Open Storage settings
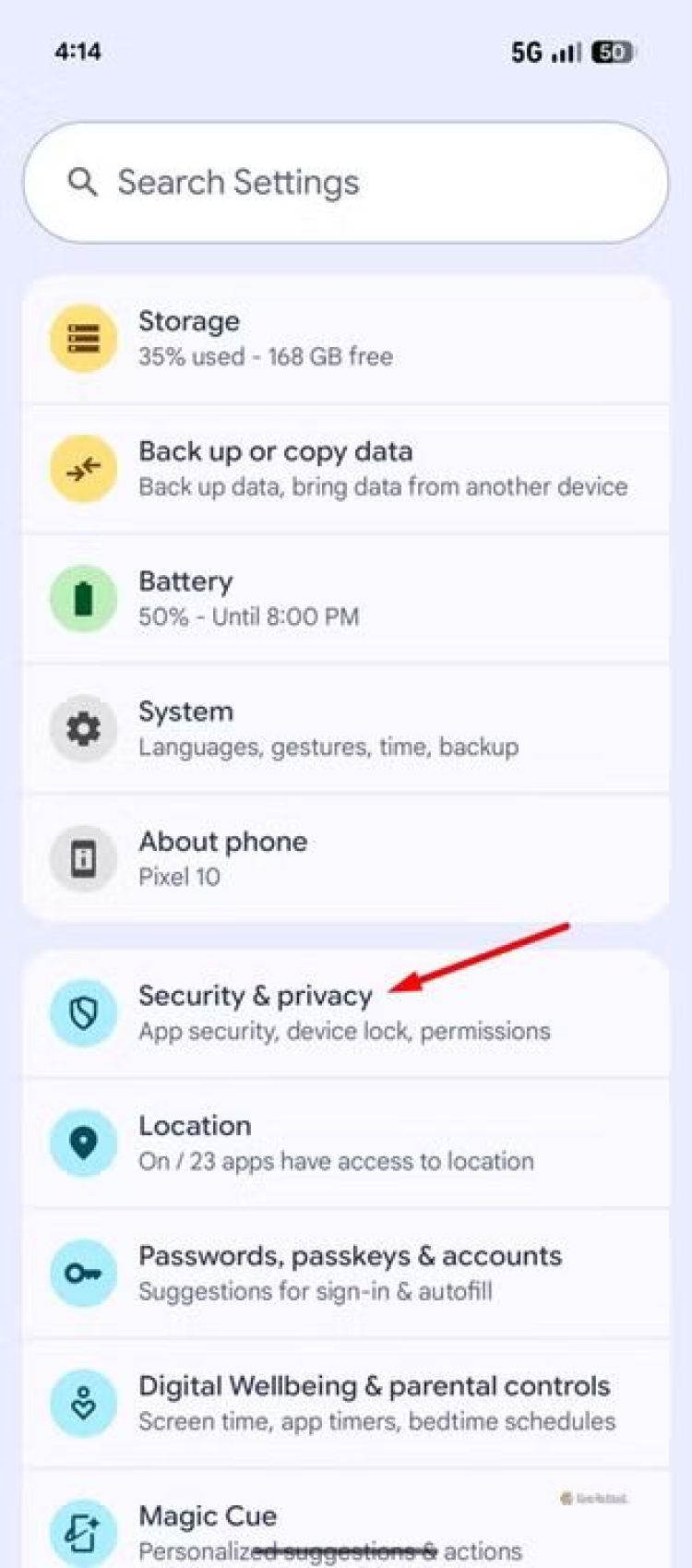This screenshot has width=692, height=1568. point(345,339)
